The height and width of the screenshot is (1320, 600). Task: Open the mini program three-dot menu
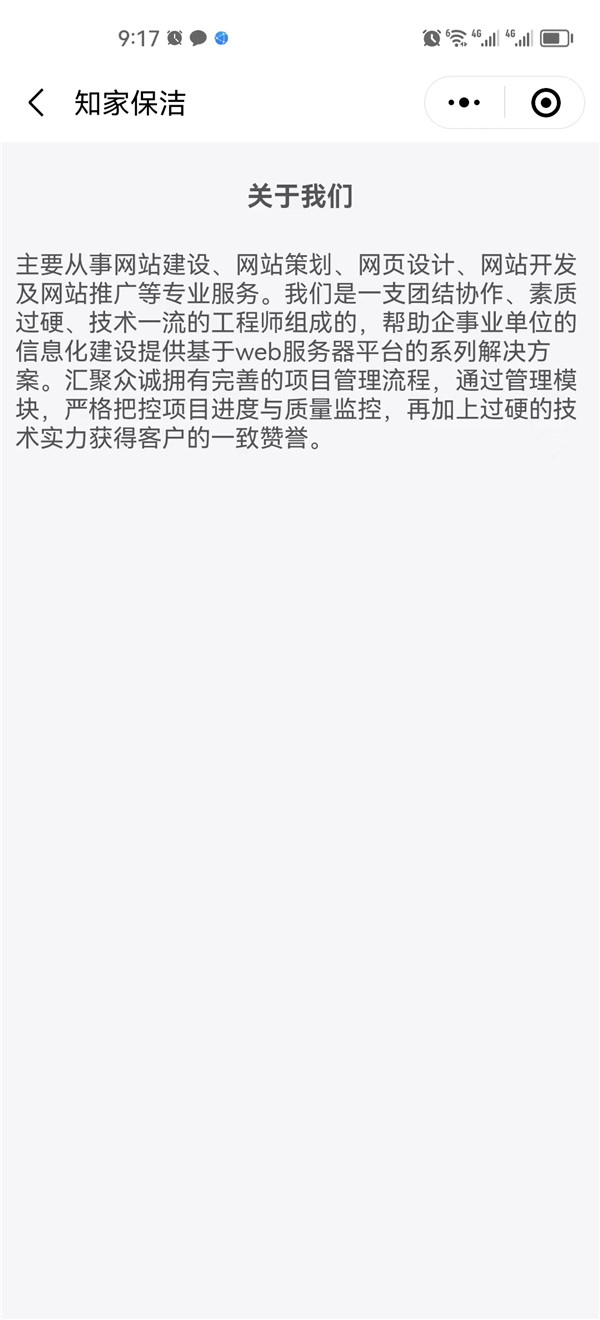[x=465, y=103]
